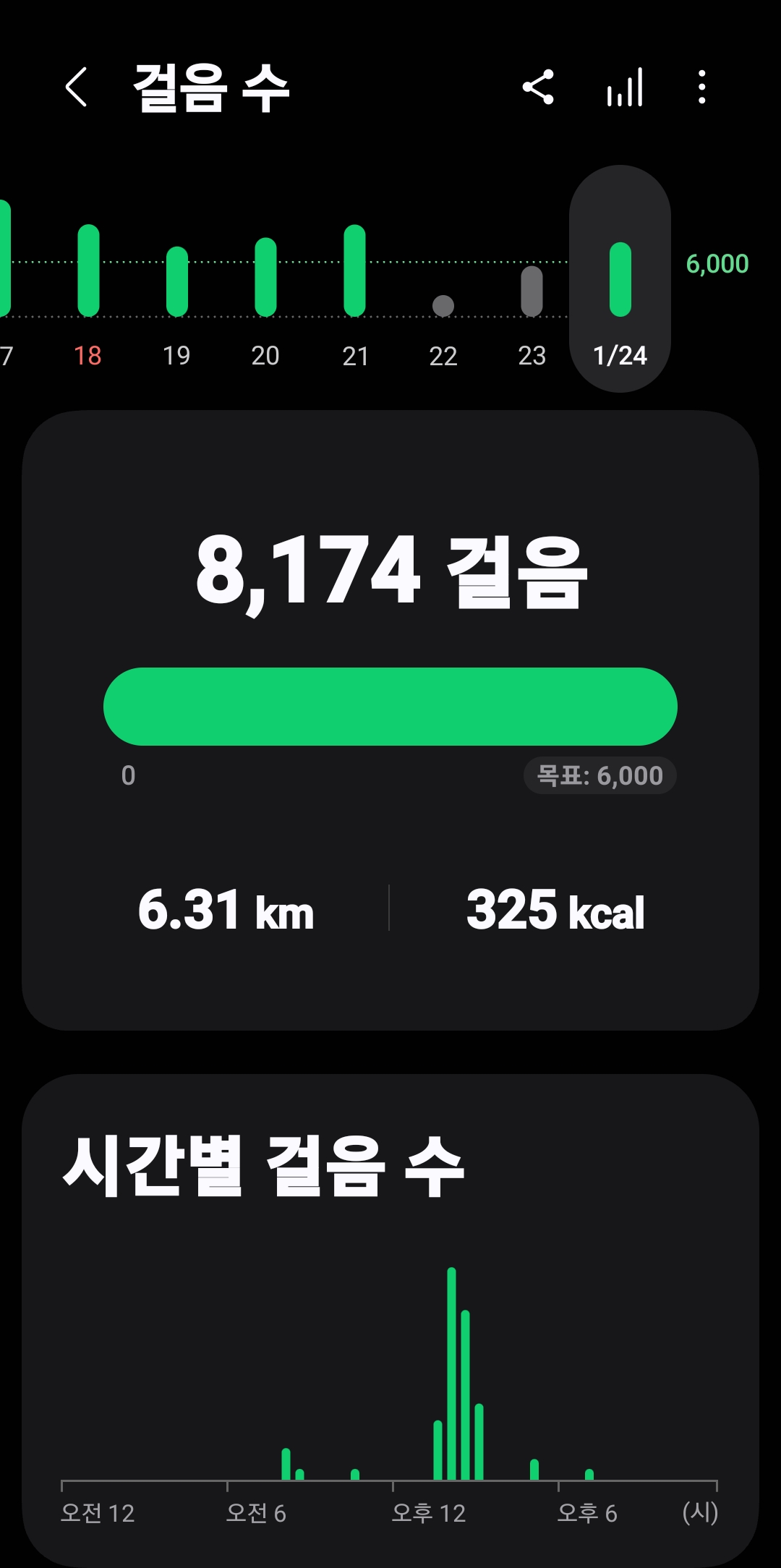Image resolution: width=781 pixels, height=1568 pixels.
Task: Open the three-dot overflow menu
Action: point(701,88)
